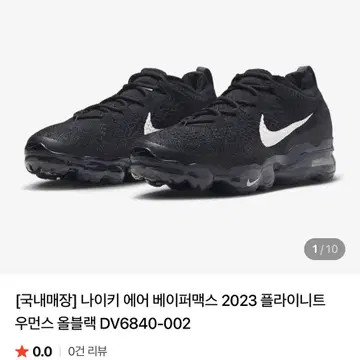
Task: Tap the 1/10 image page indicator
Action: [324, 249]
